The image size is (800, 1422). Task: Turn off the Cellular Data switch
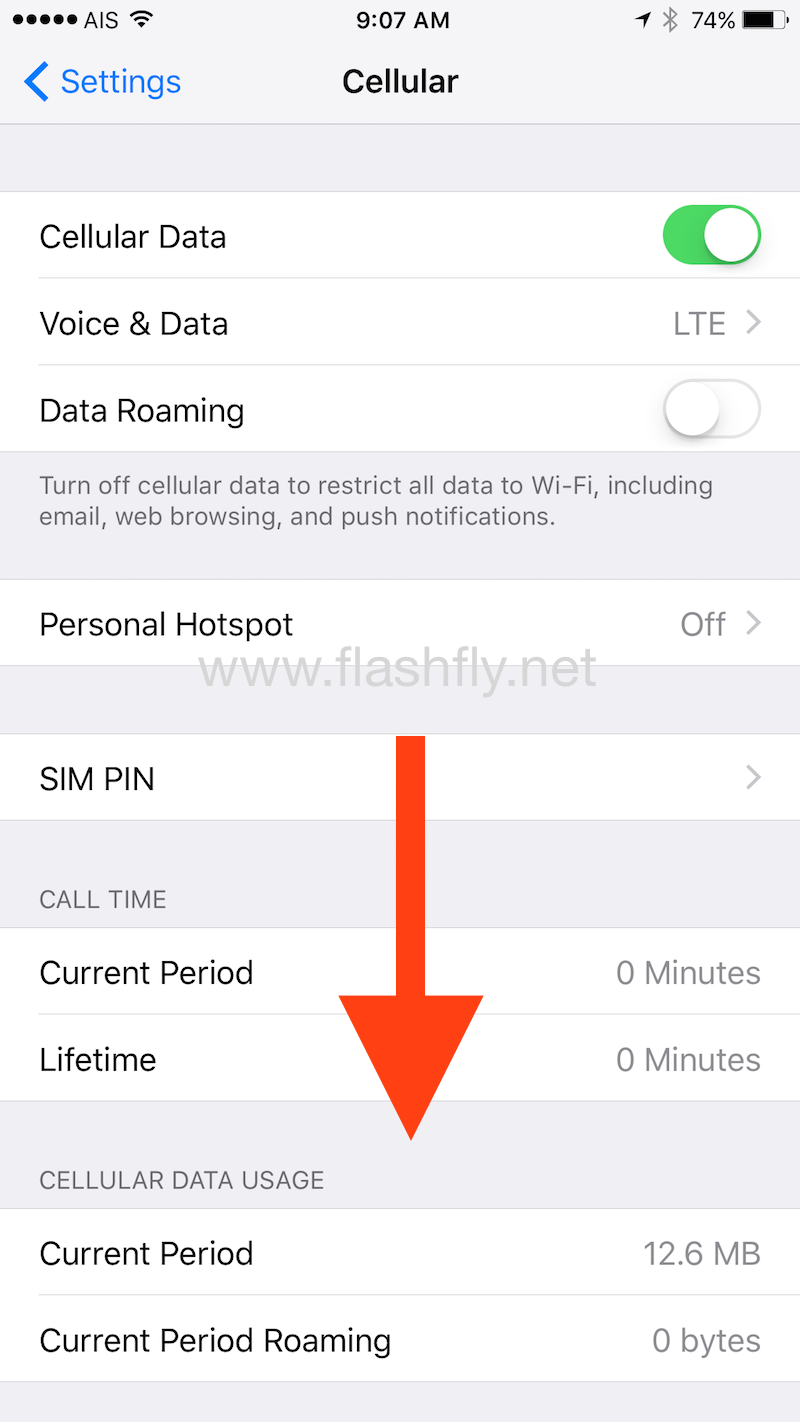click(x=711, y=236)
